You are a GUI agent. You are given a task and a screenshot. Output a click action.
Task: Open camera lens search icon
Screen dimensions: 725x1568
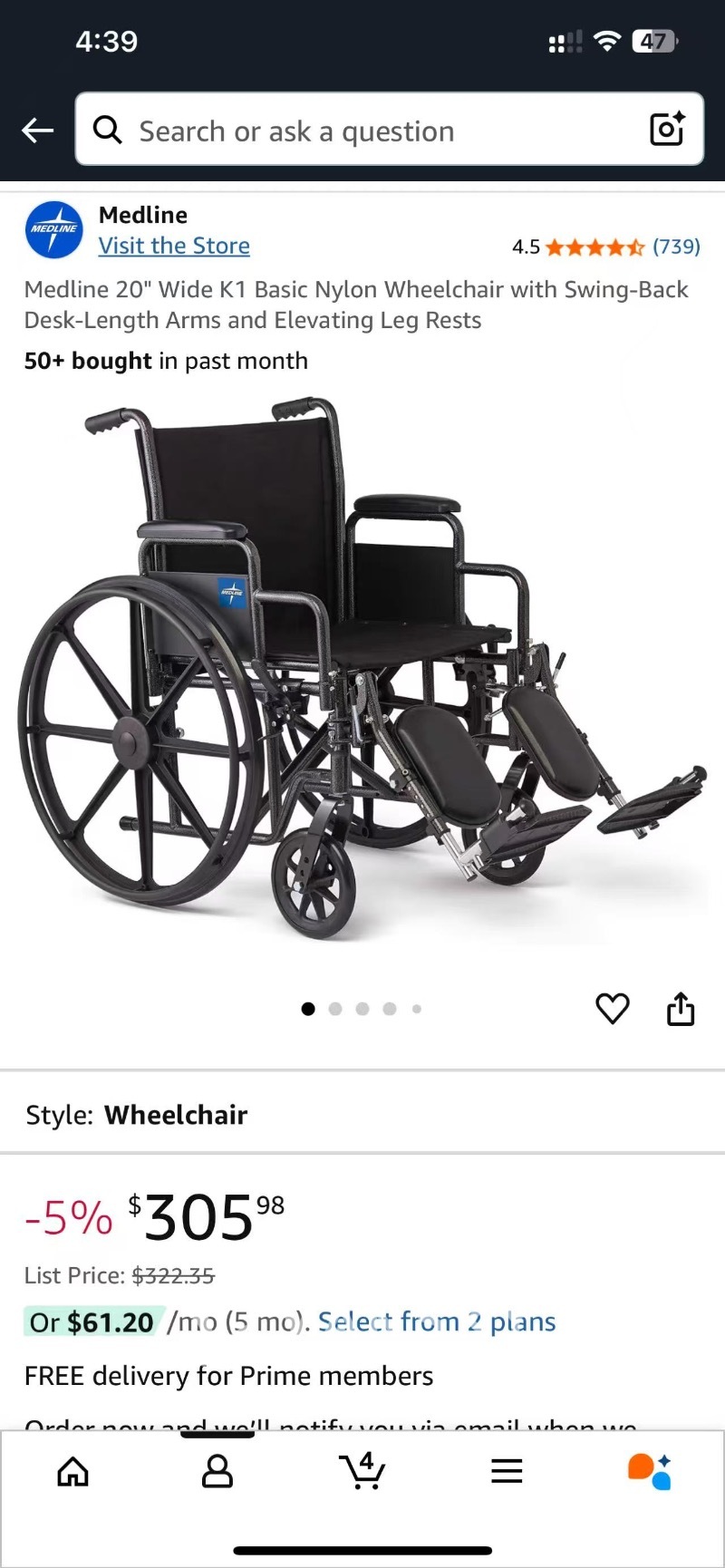coord(667,130)
